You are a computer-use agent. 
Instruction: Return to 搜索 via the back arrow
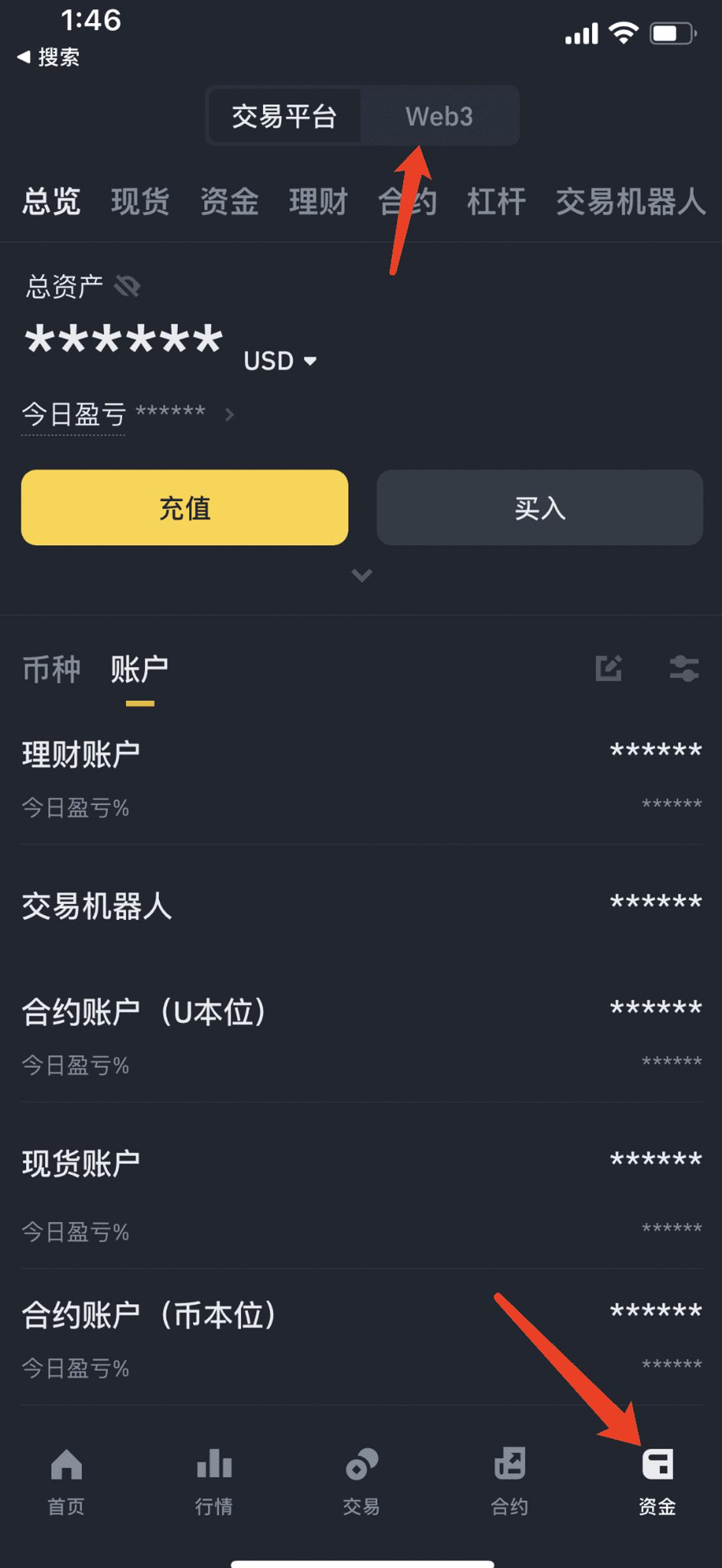[x=47, y=58]
